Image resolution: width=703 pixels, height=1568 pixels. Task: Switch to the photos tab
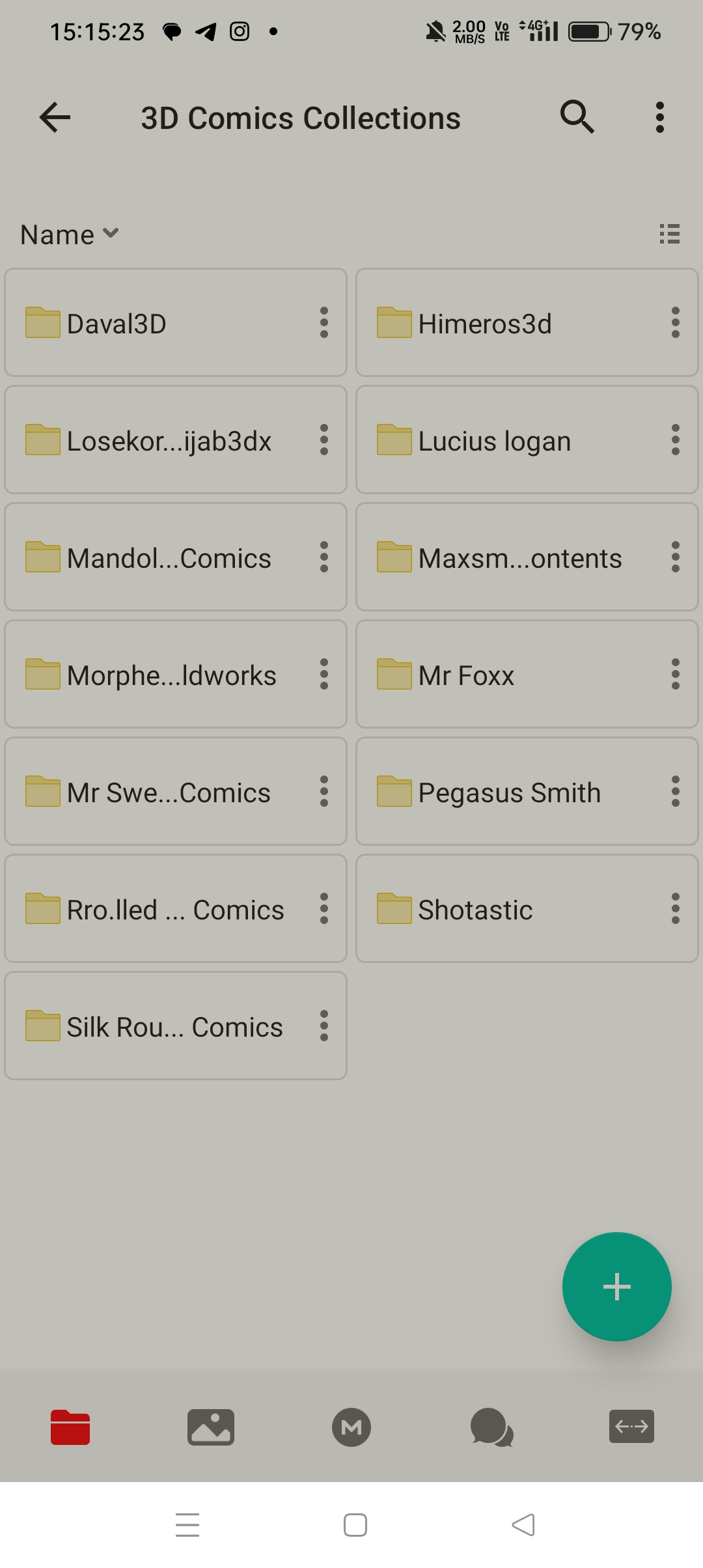pos(210,1427)
